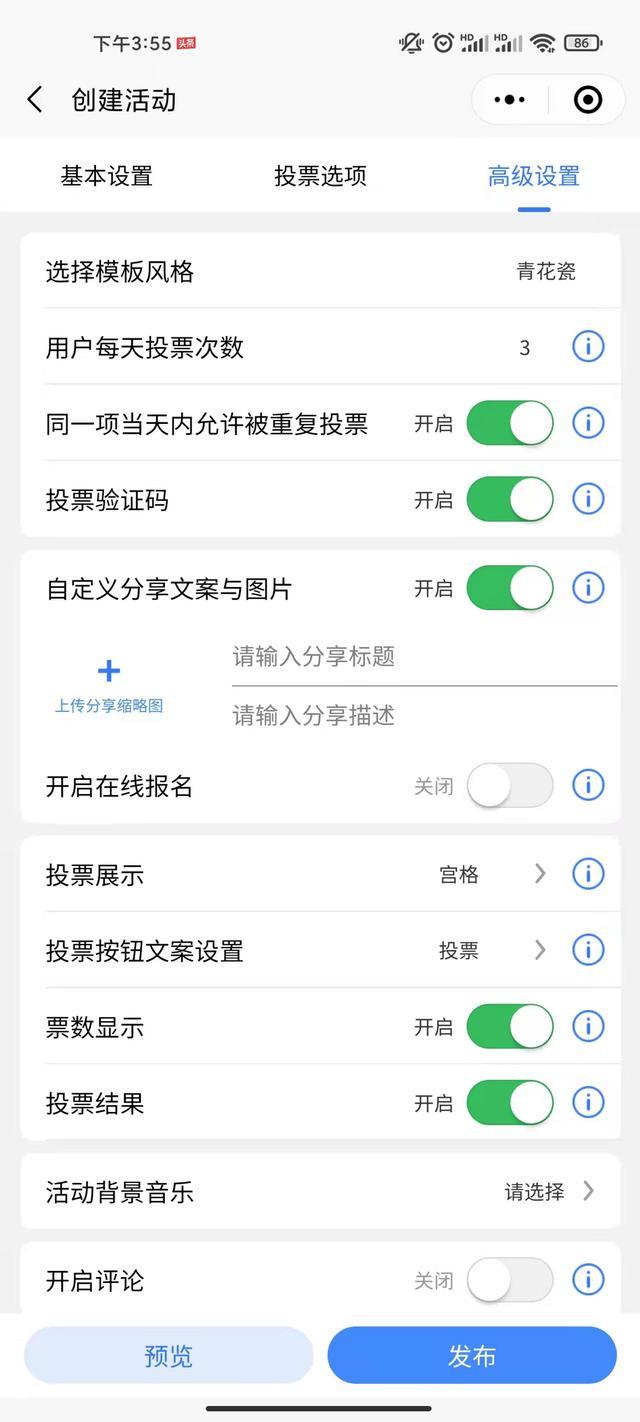Viewport: 640px width, 1422px height.
Task: Upload a share thumbnail image
Action: (x=108, y=684)
